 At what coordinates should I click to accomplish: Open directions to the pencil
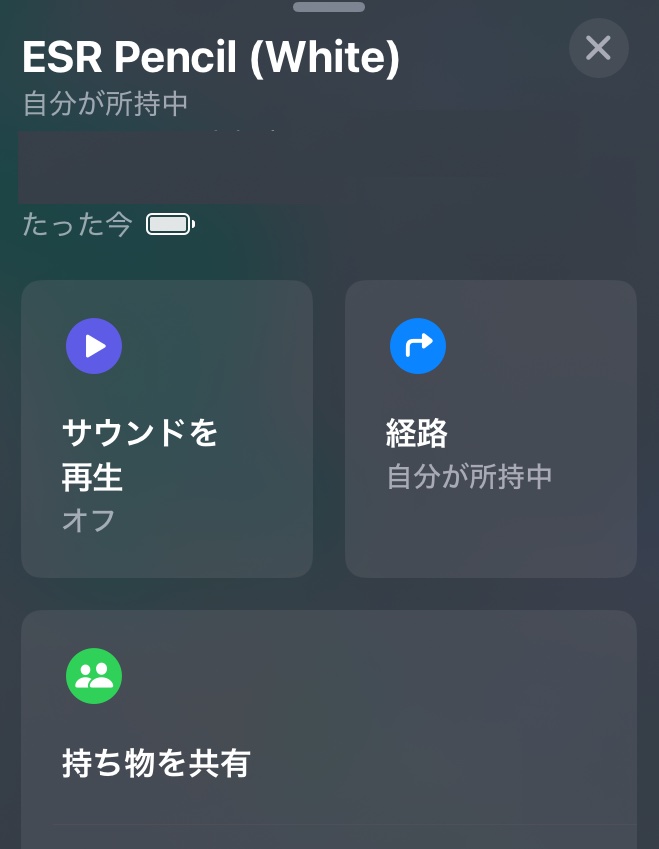coord(490,428)
